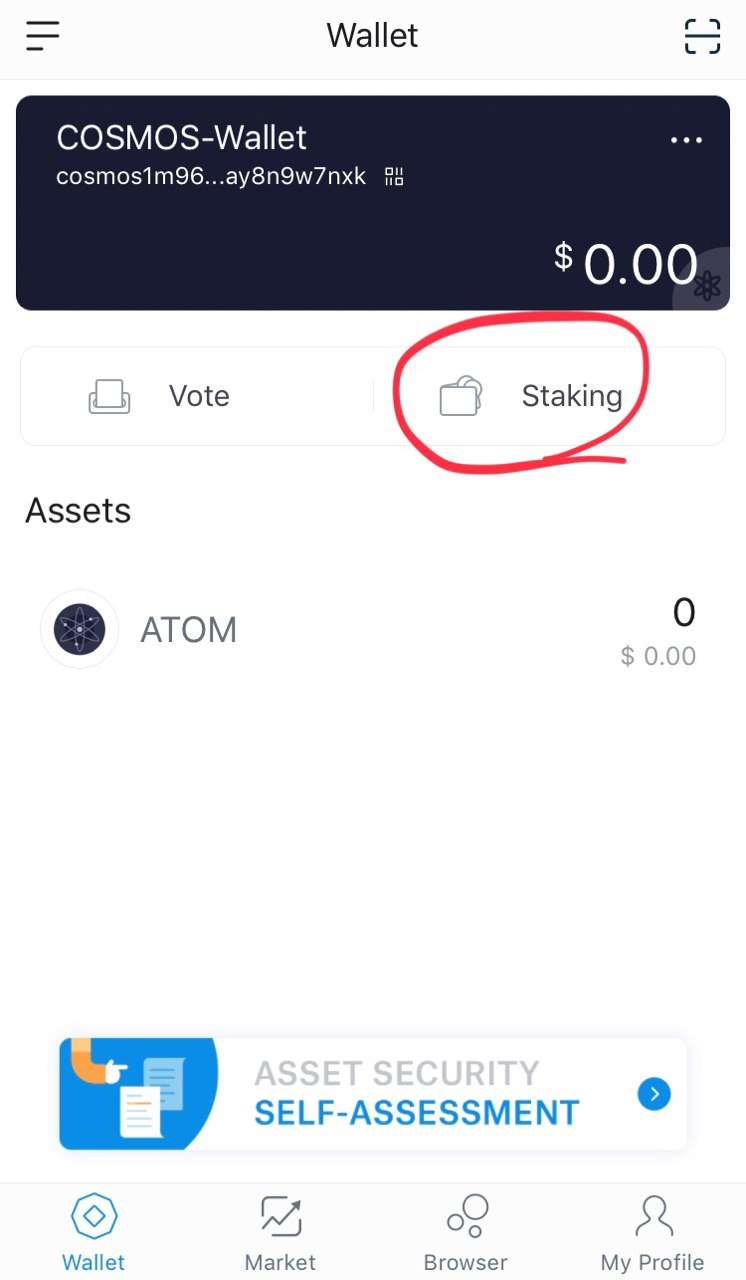Viewport: 746px width, 1280px height.
Task: Switch to the Market tab
Action: 280,1233
